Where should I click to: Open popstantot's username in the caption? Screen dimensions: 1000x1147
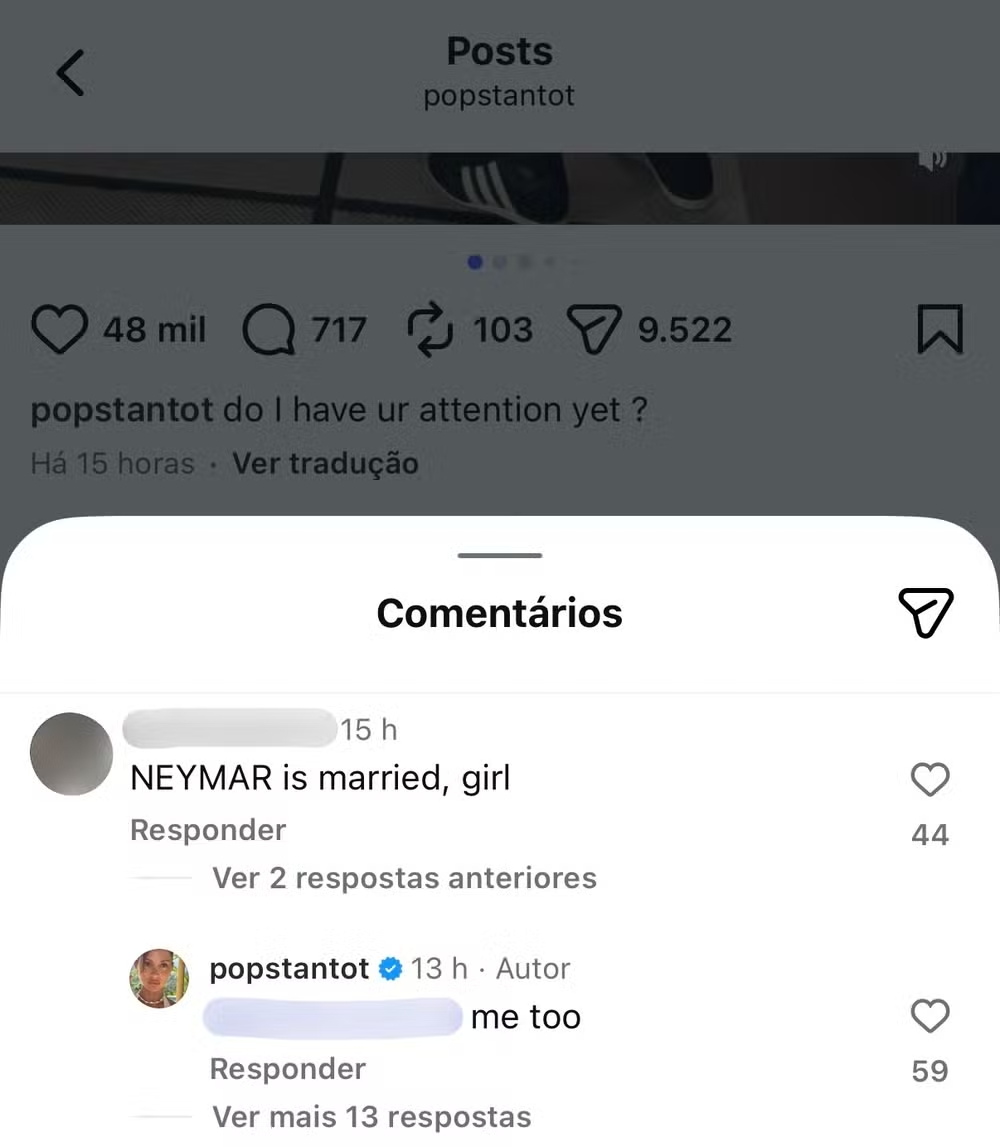(120, 409)
